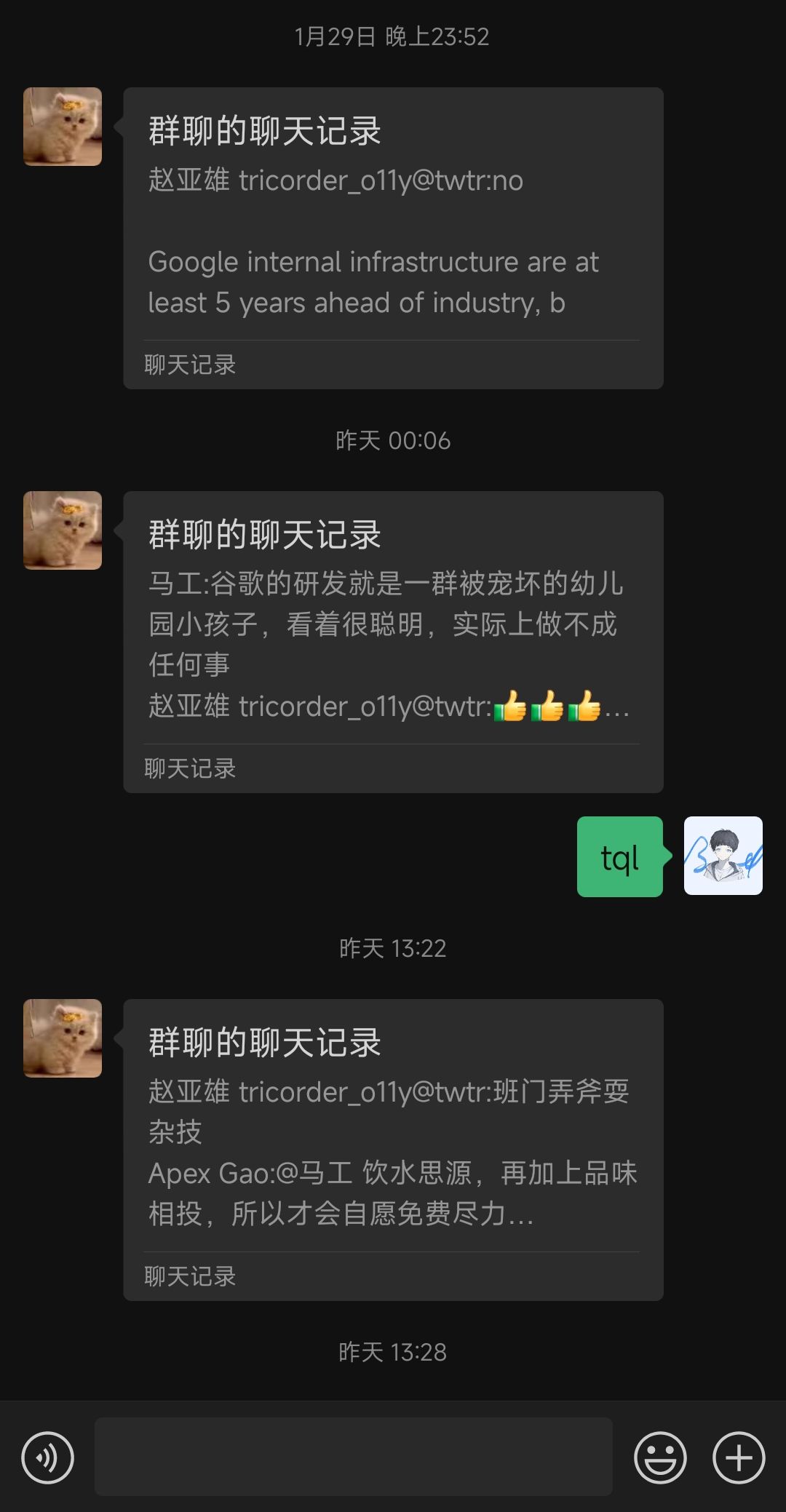Screen dimensions: 786x1512
Task: Open chat record about Google internal infrastructure
Action: [x=393, y=238]
